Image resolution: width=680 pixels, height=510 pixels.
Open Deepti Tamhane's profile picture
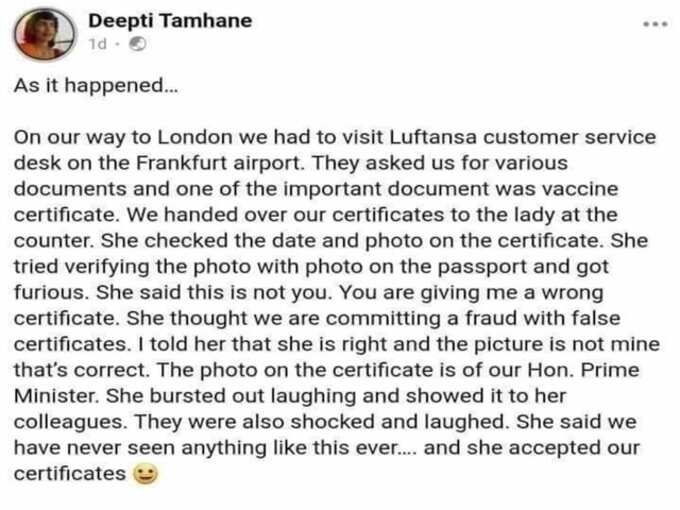pyautogui.click(x=46, y=32)
